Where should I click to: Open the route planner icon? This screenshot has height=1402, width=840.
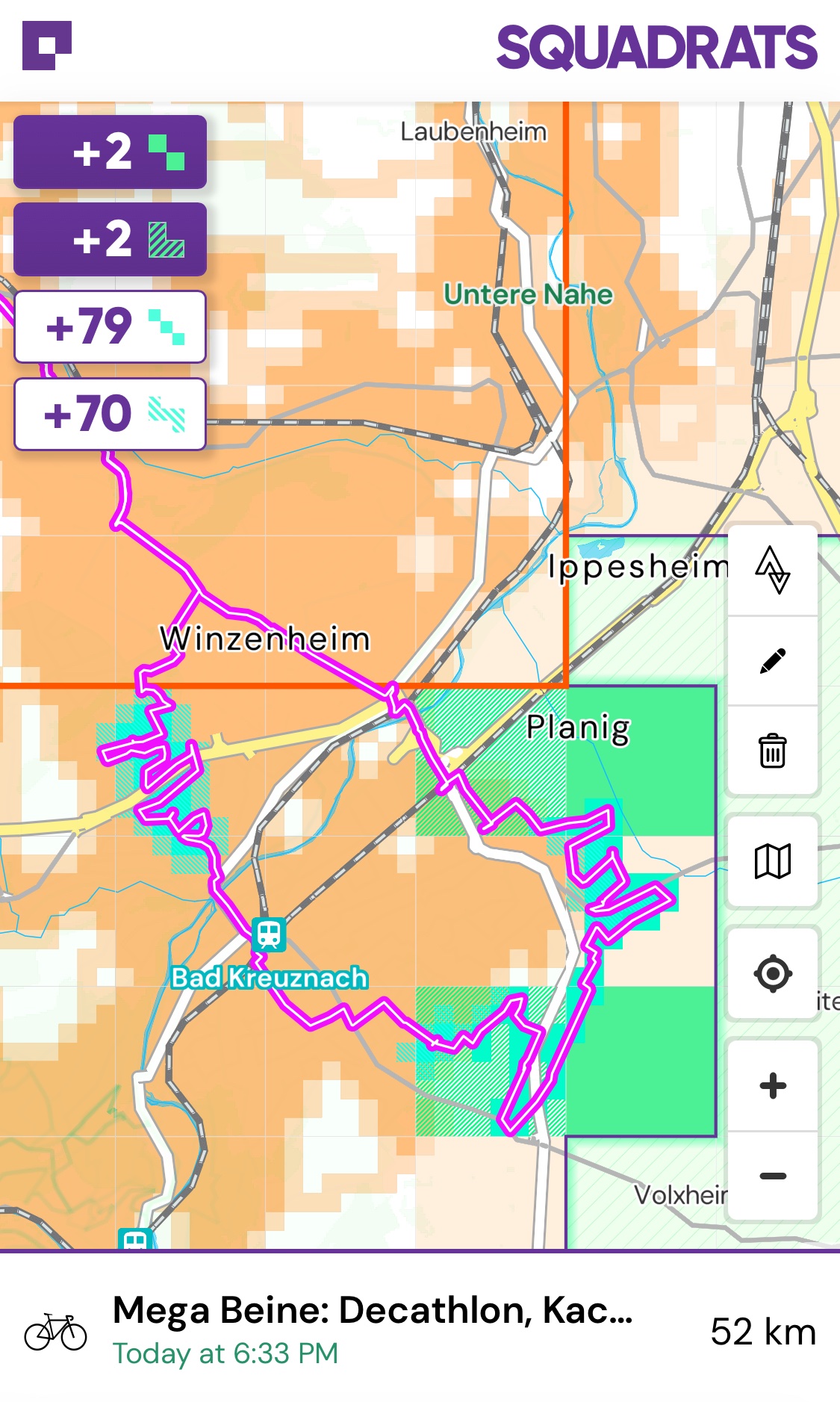pyautogui.click(x=773, y=571)
